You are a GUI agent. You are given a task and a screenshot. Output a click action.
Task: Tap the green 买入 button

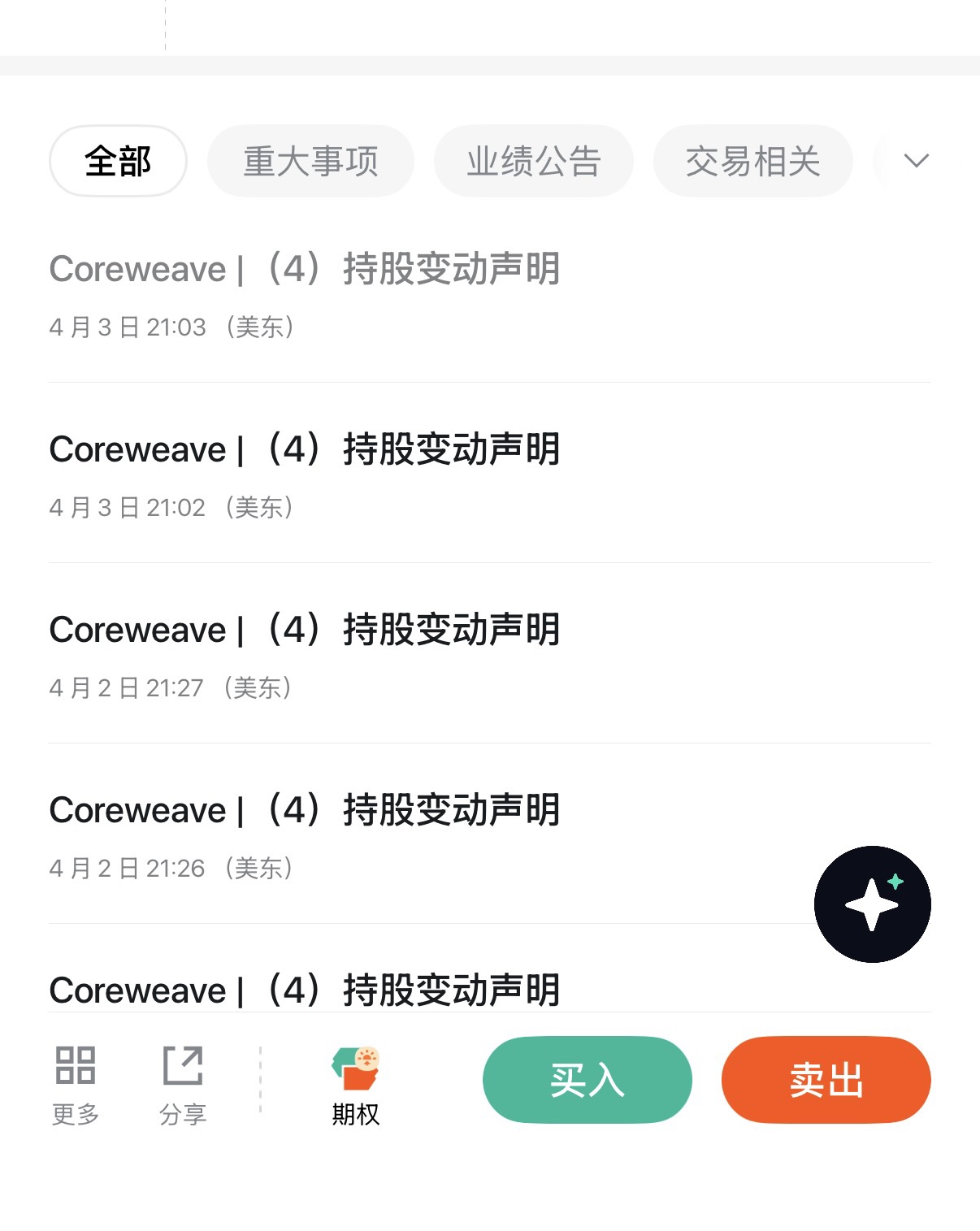(x=587, y=1080)
